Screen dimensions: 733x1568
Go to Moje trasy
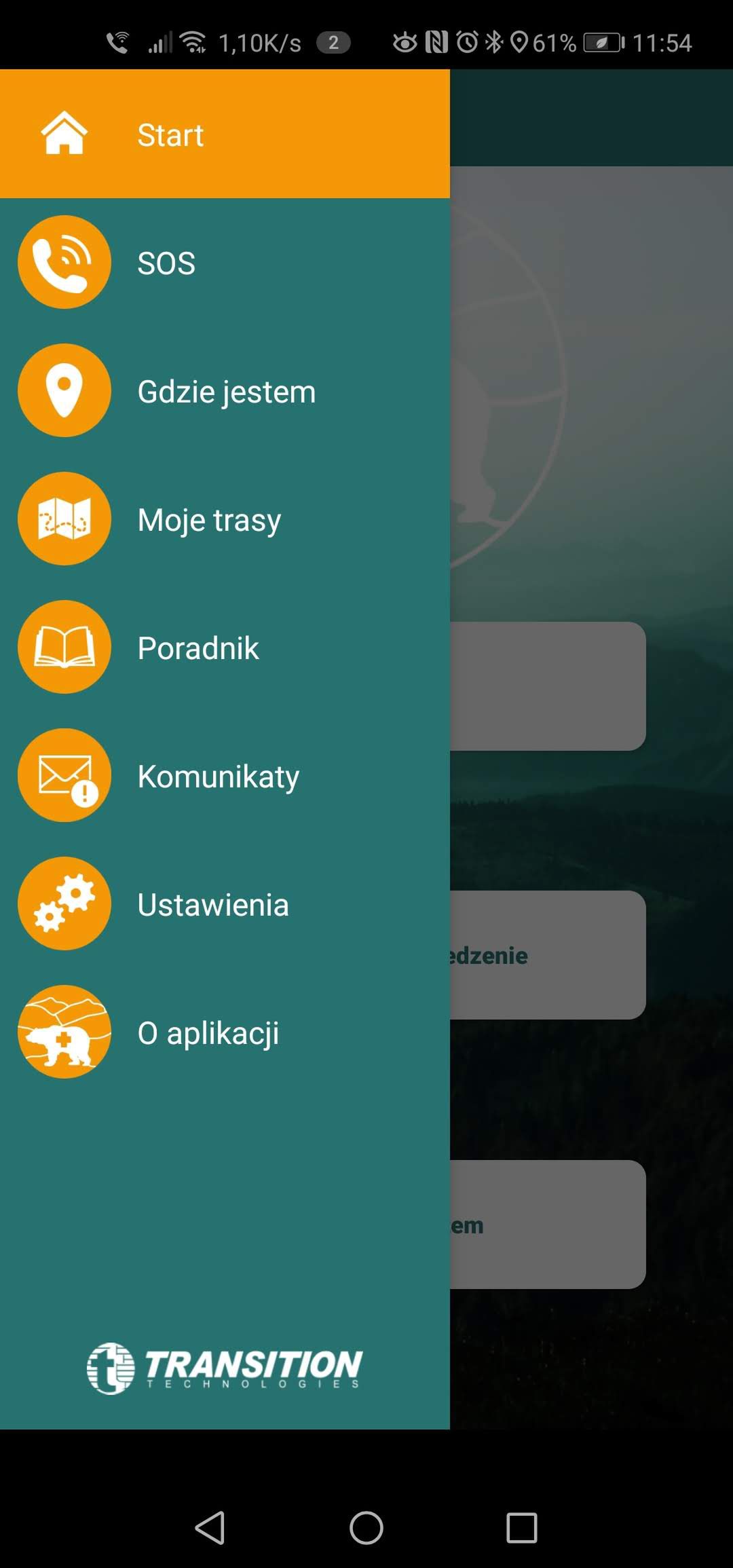point(225,519)
